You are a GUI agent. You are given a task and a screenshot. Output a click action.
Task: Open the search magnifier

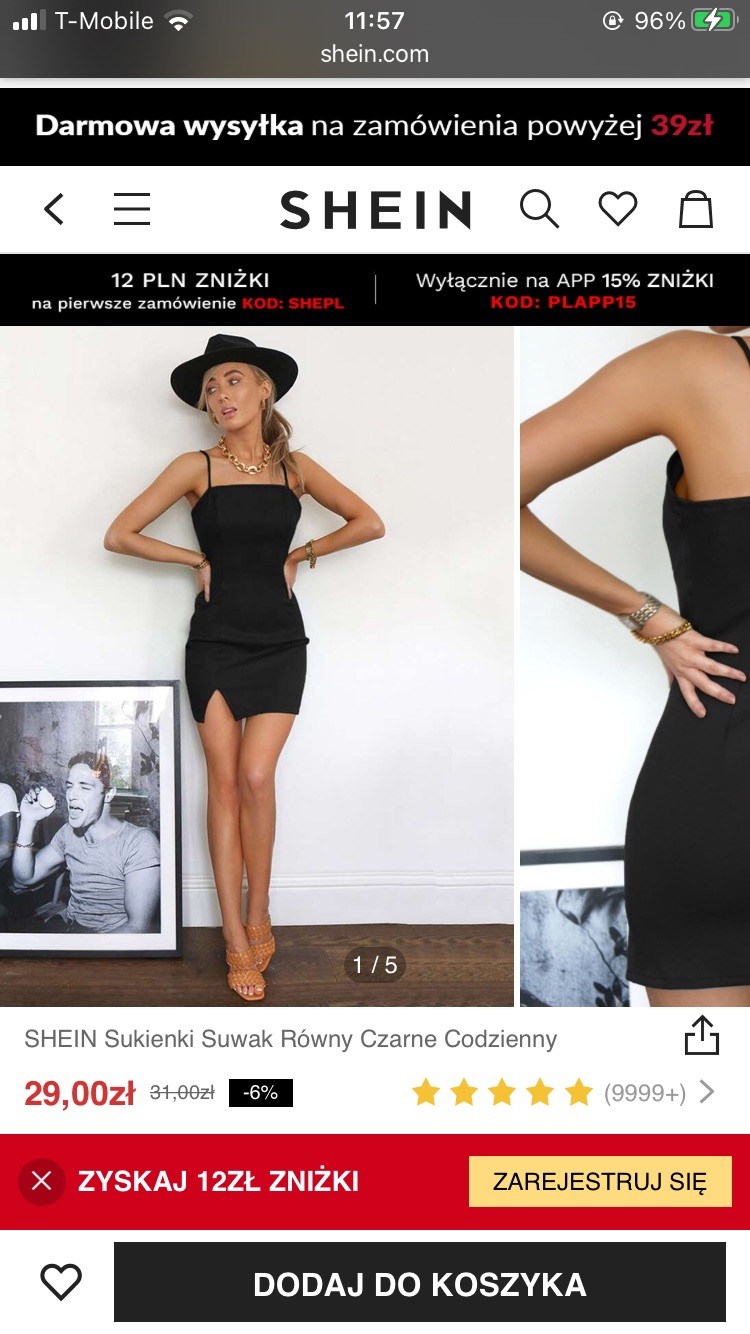point(539,209)
